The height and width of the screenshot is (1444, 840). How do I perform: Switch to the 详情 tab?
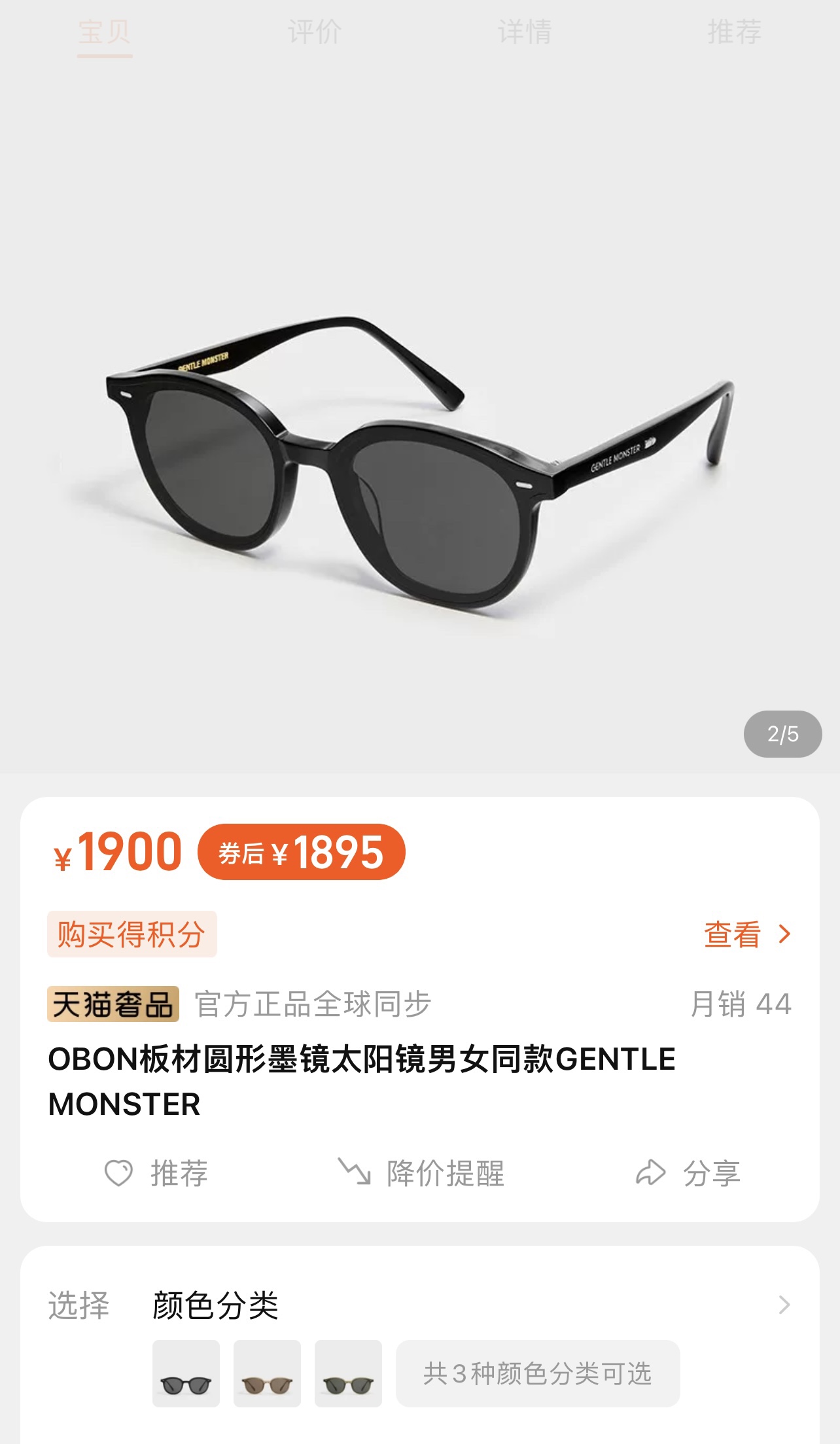click(525, 31)
